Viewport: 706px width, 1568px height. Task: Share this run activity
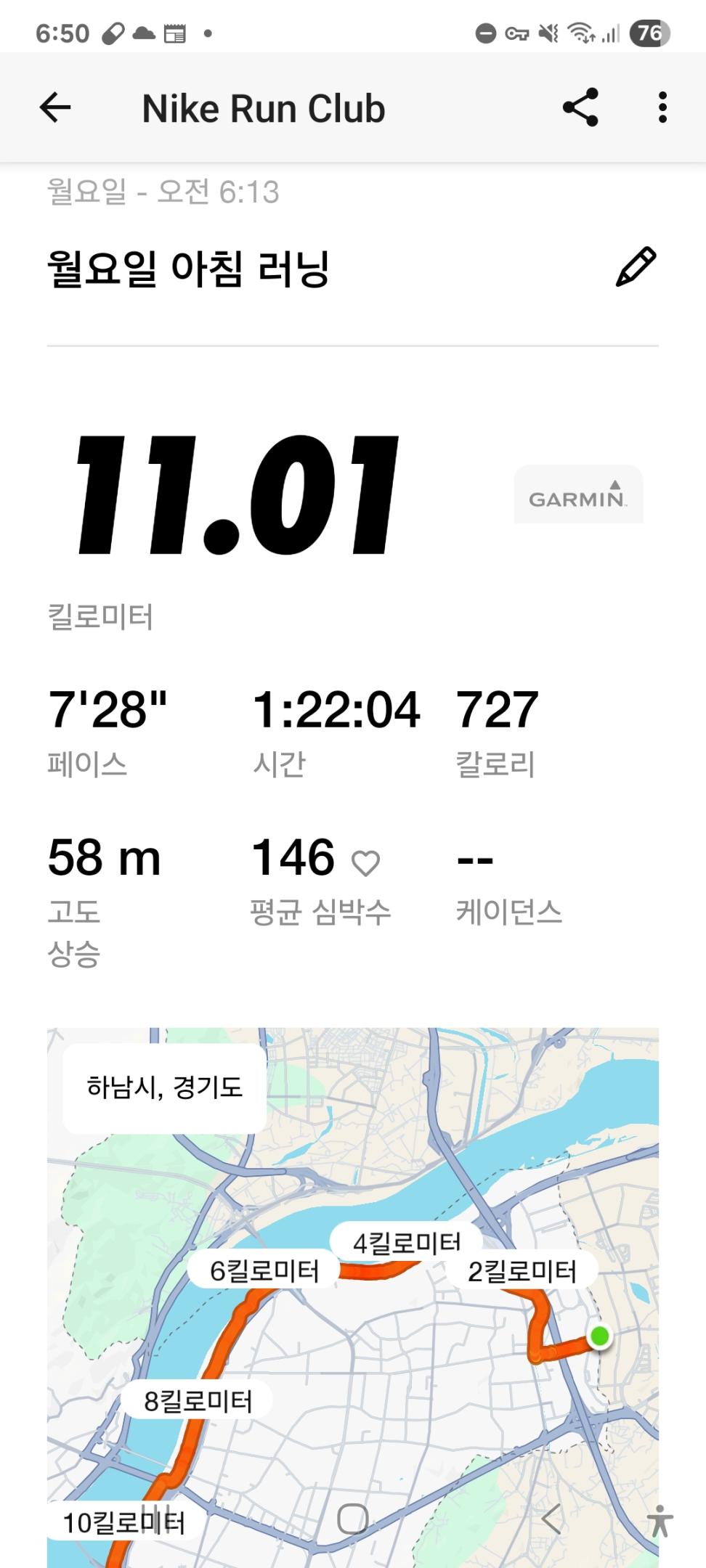(x=580, y=108)
